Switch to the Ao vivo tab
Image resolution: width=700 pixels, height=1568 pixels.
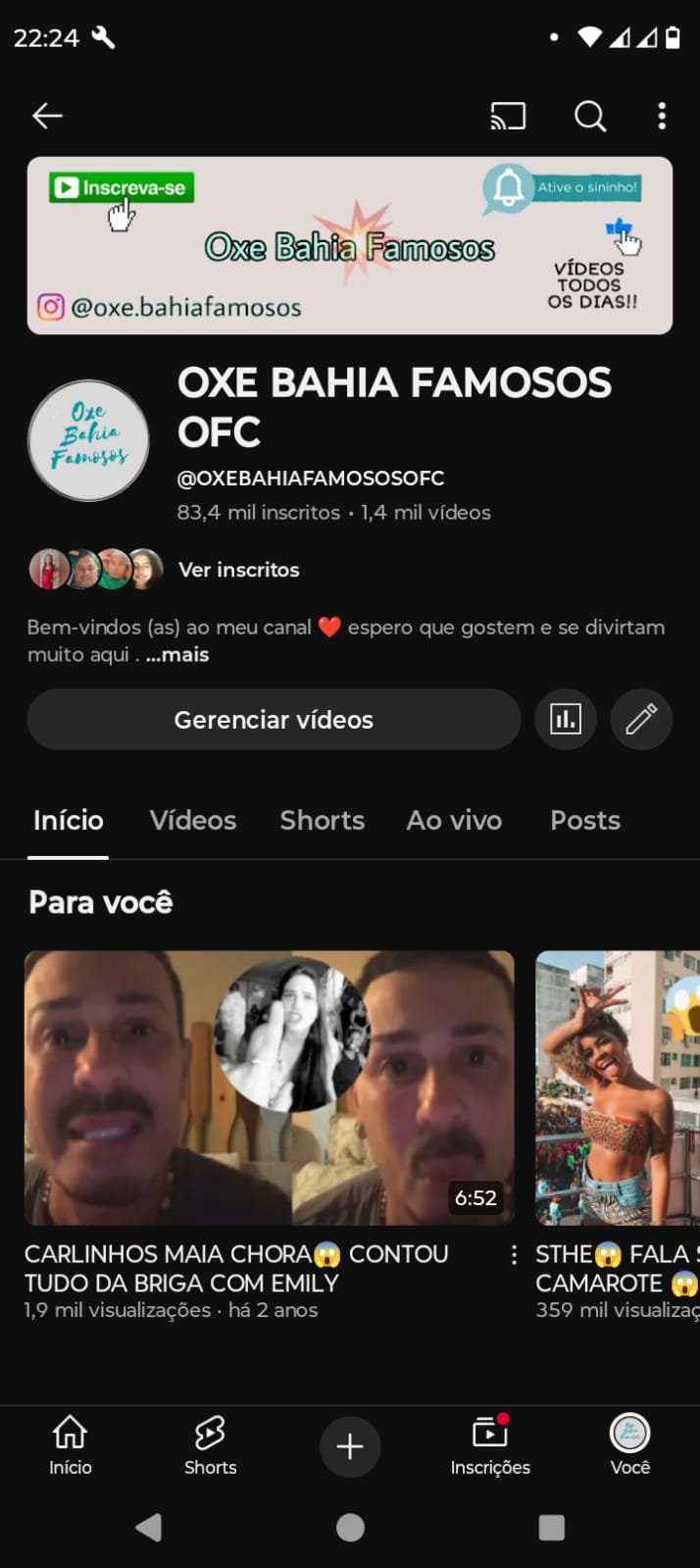(454, 820)
